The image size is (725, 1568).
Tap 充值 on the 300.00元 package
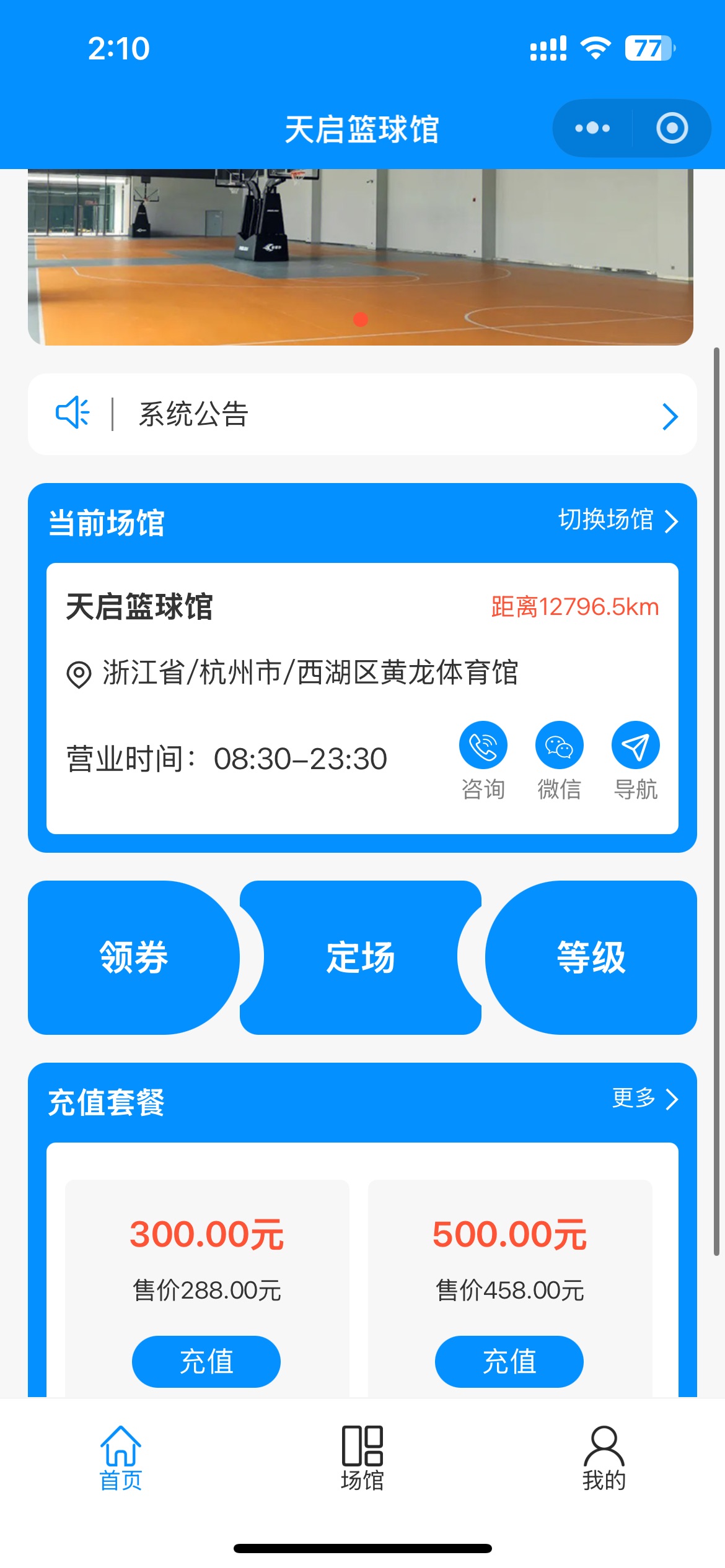[x=206, y=1361]
